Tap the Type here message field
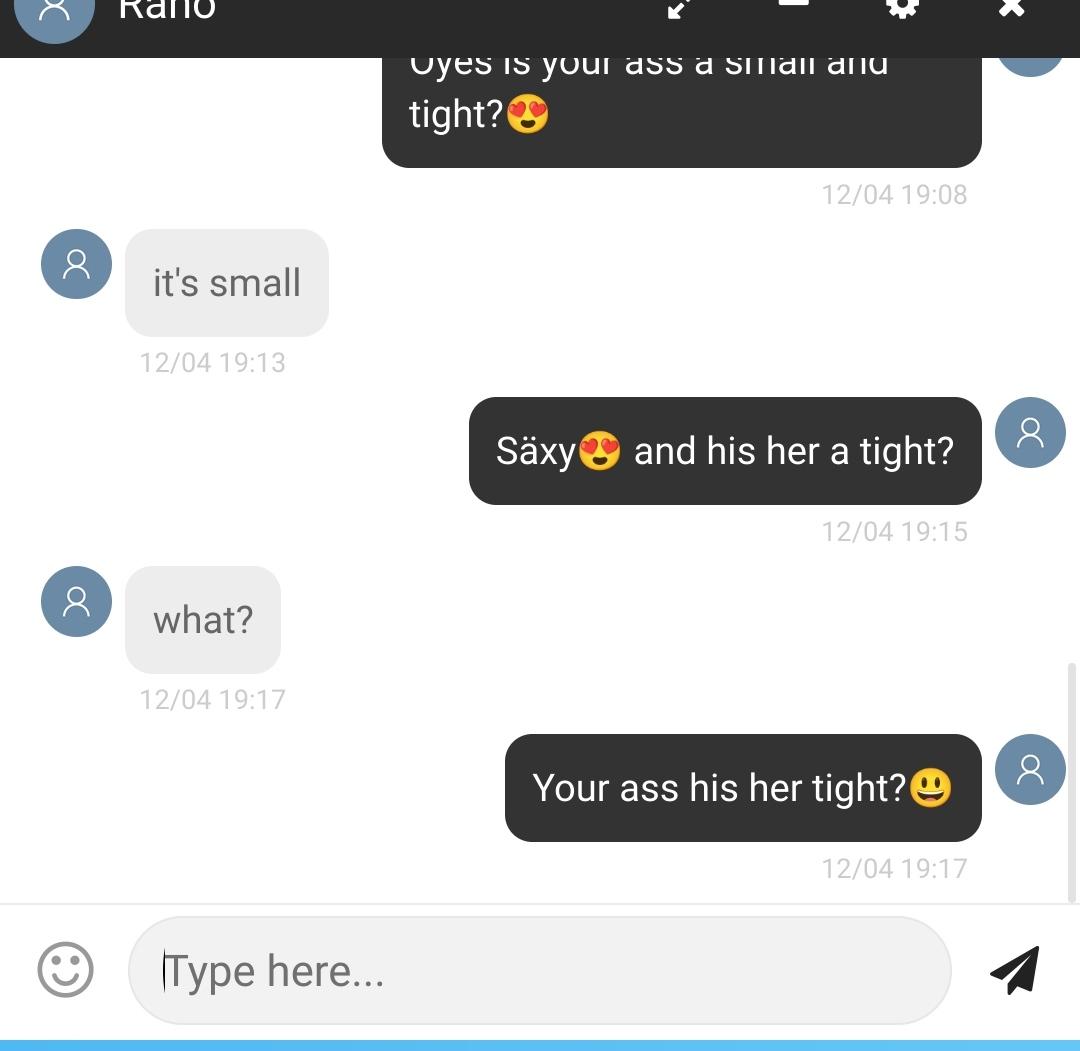 [x=540, y=970]
